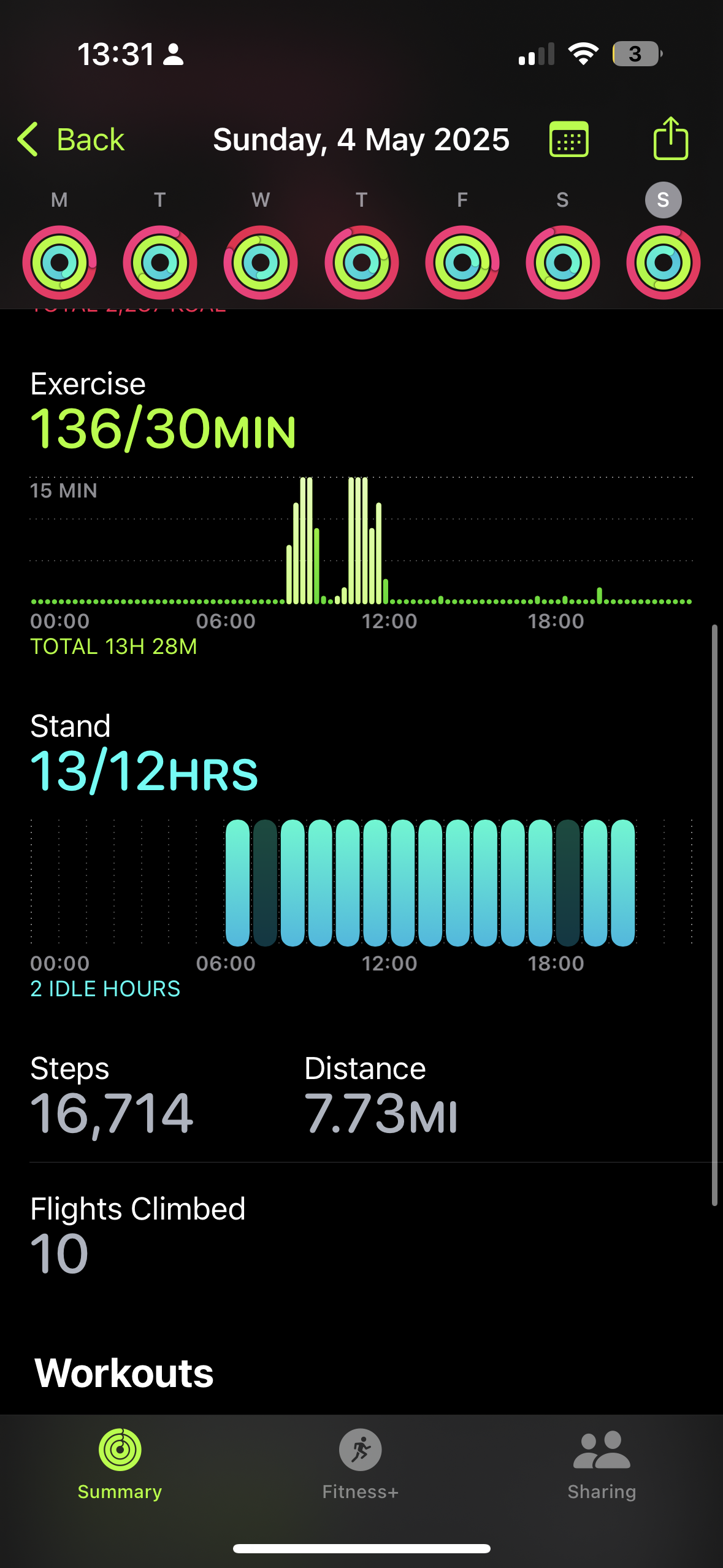The image size is (723, 1568).
Task: Open the calendar month view
Action: point(569,139)
